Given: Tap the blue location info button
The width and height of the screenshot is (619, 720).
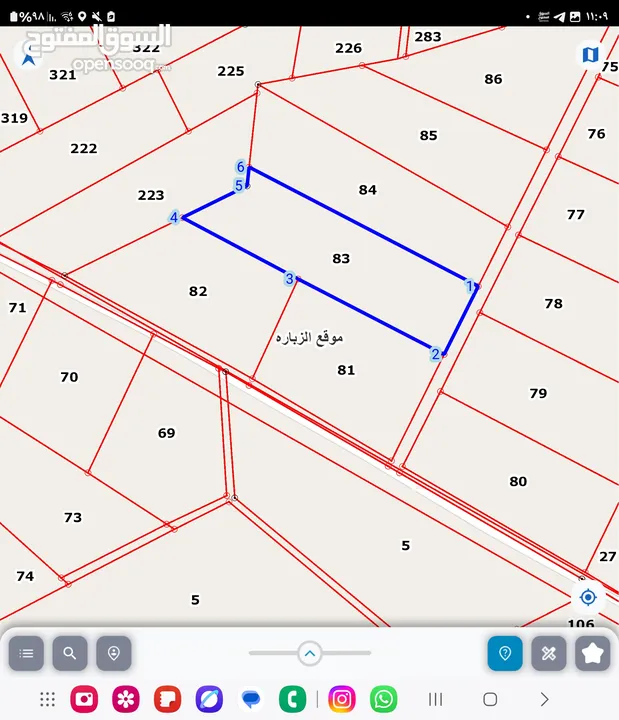Looking at the screenshot, I should 505,654.
